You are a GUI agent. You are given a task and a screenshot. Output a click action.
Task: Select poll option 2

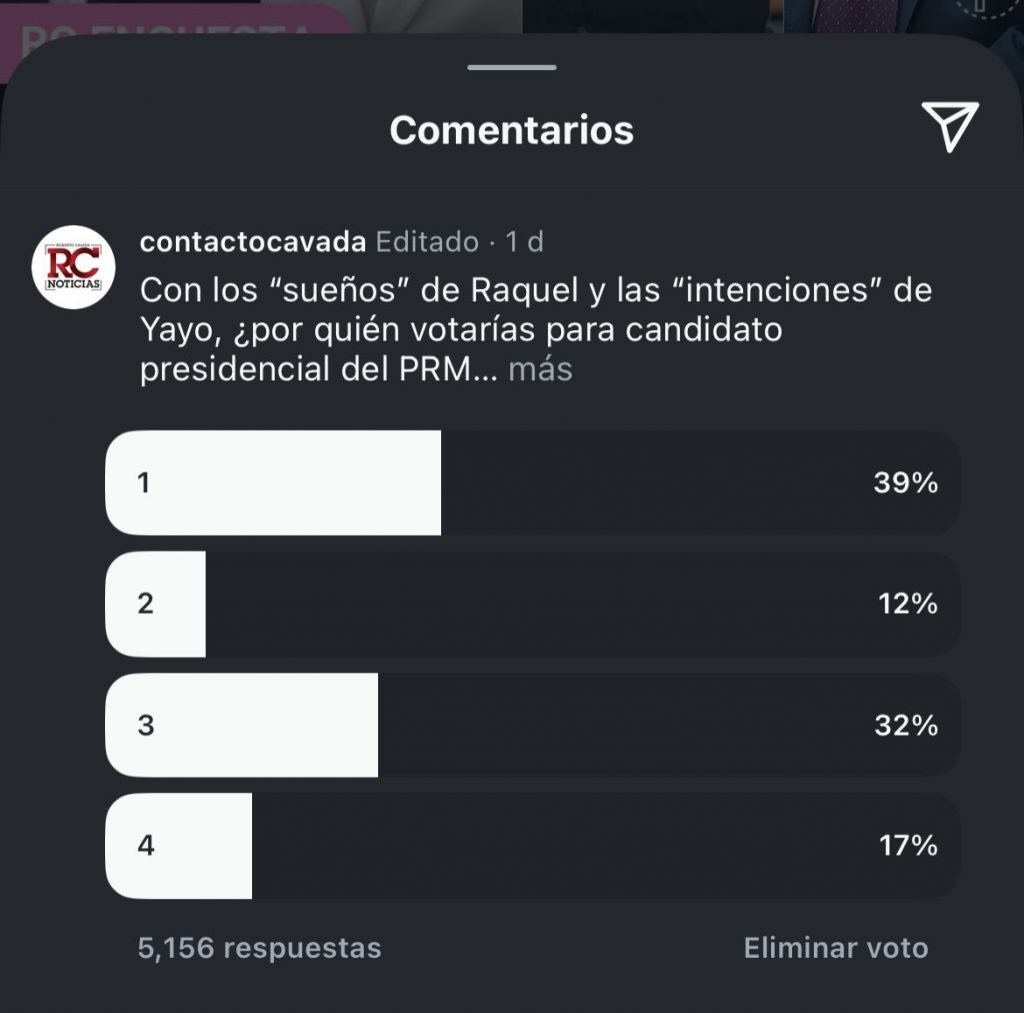coord(532,604)
